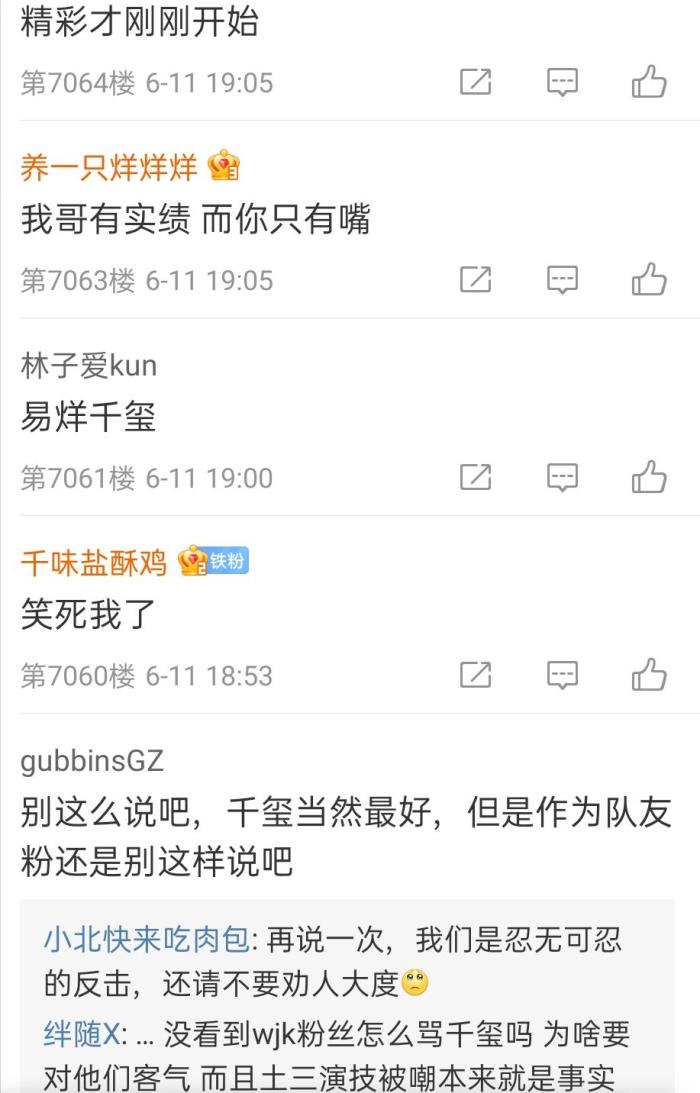Image resolution: width=700 pixels, height=1093 pixels.
Task: Open 小北快来吃肉包's profile from the reply
Action: click(145, 940)
